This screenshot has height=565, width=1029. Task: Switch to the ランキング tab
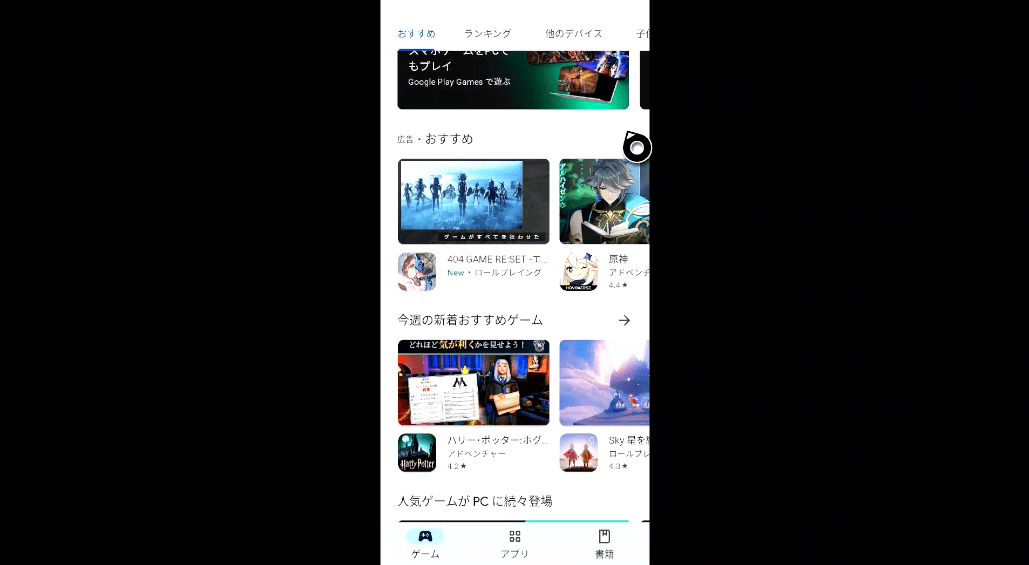click(487, 33)
